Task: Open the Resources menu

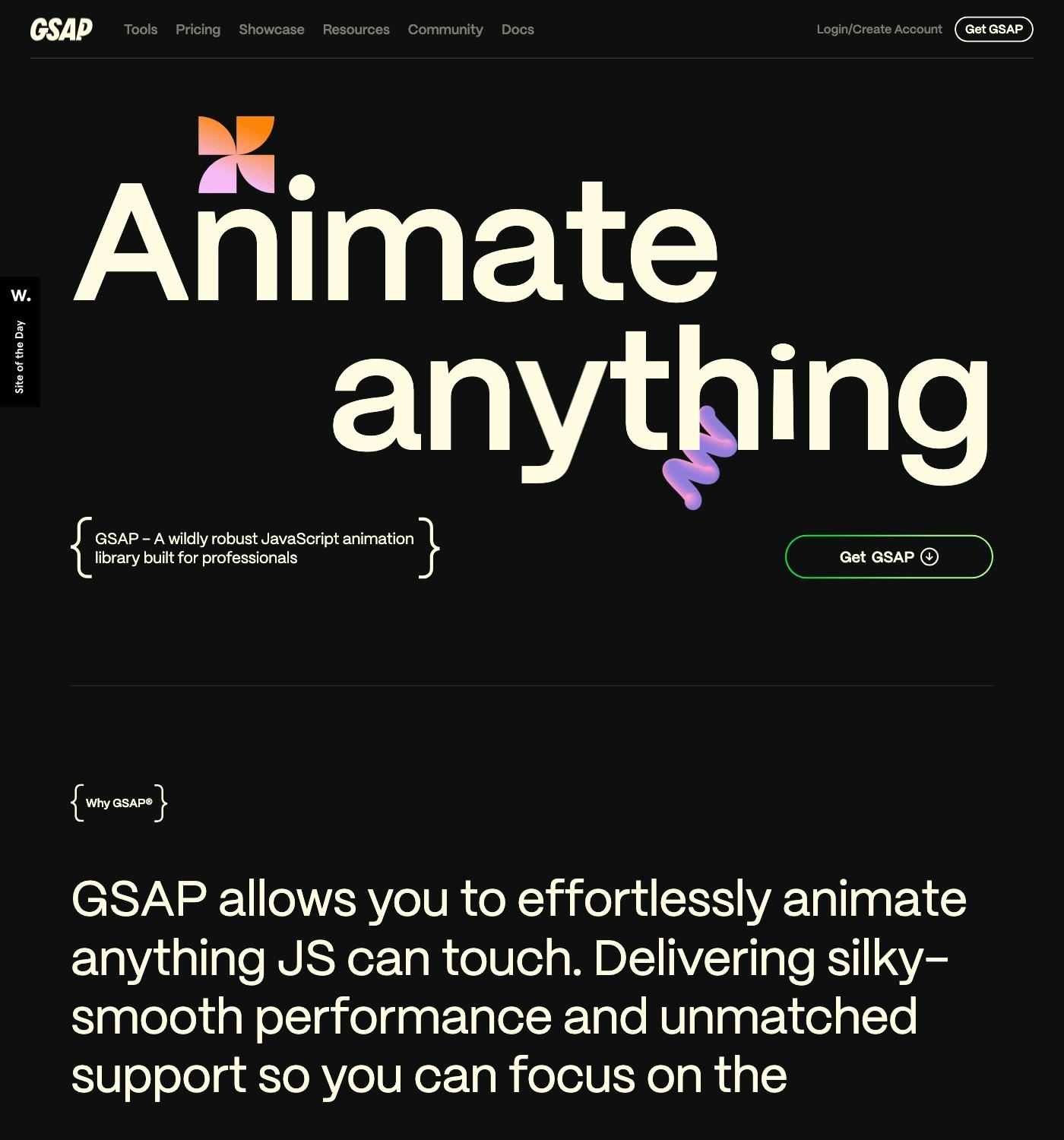Action: [x=356, y=29]
